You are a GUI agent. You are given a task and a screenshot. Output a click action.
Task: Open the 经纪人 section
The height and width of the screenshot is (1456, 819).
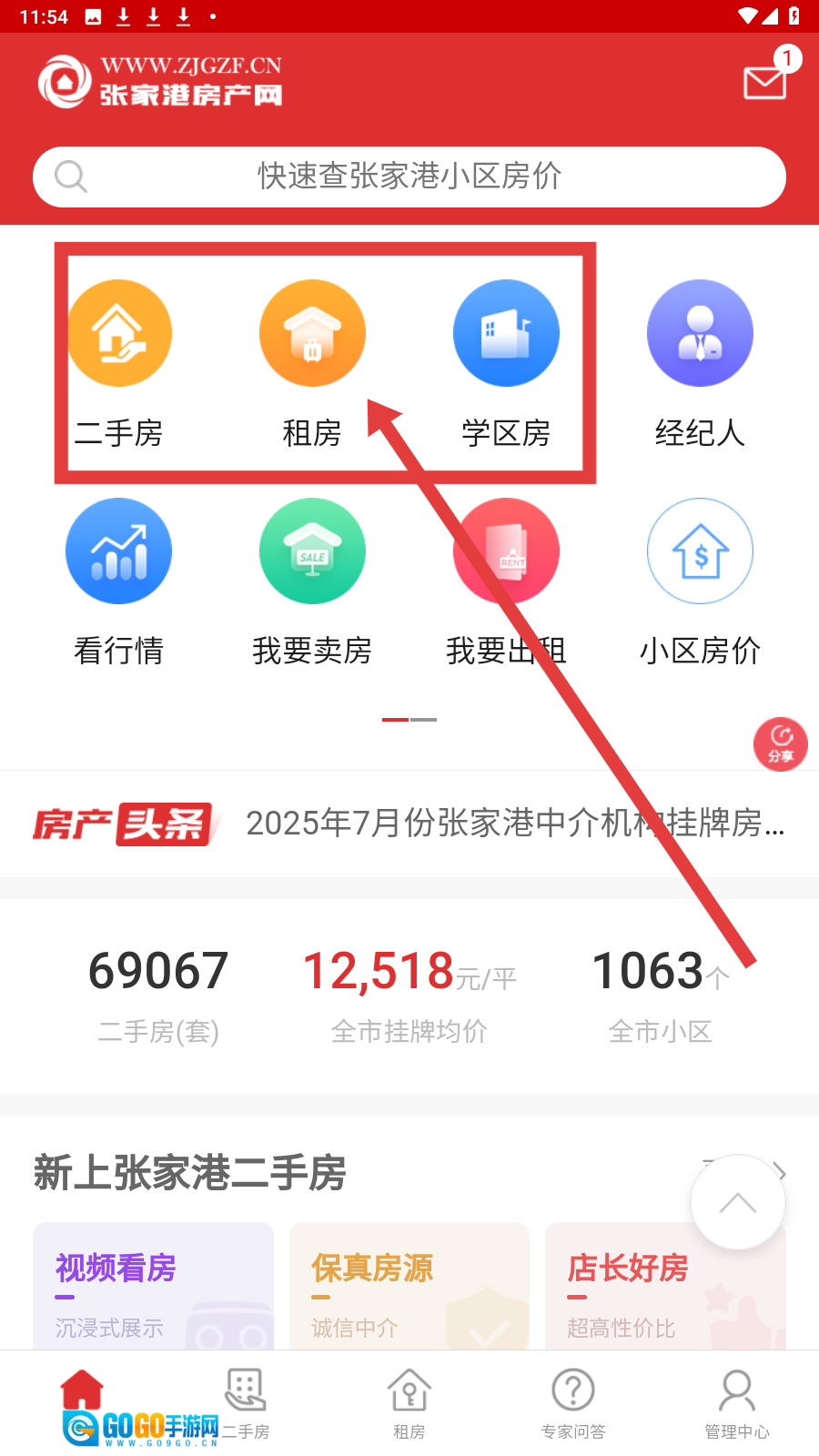coord(700,334)
